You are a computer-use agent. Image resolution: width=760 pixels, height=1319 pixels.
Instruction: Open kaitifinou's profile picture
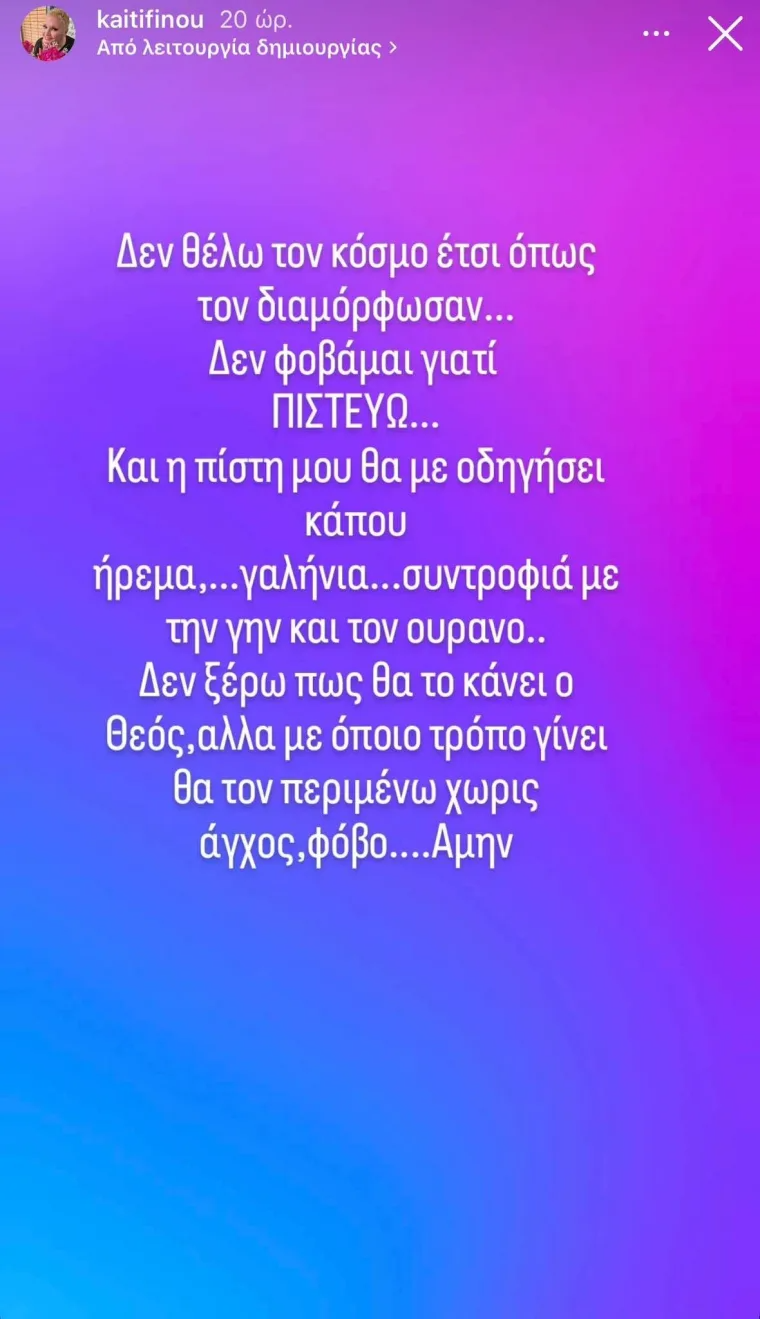[x=48, y=34]
